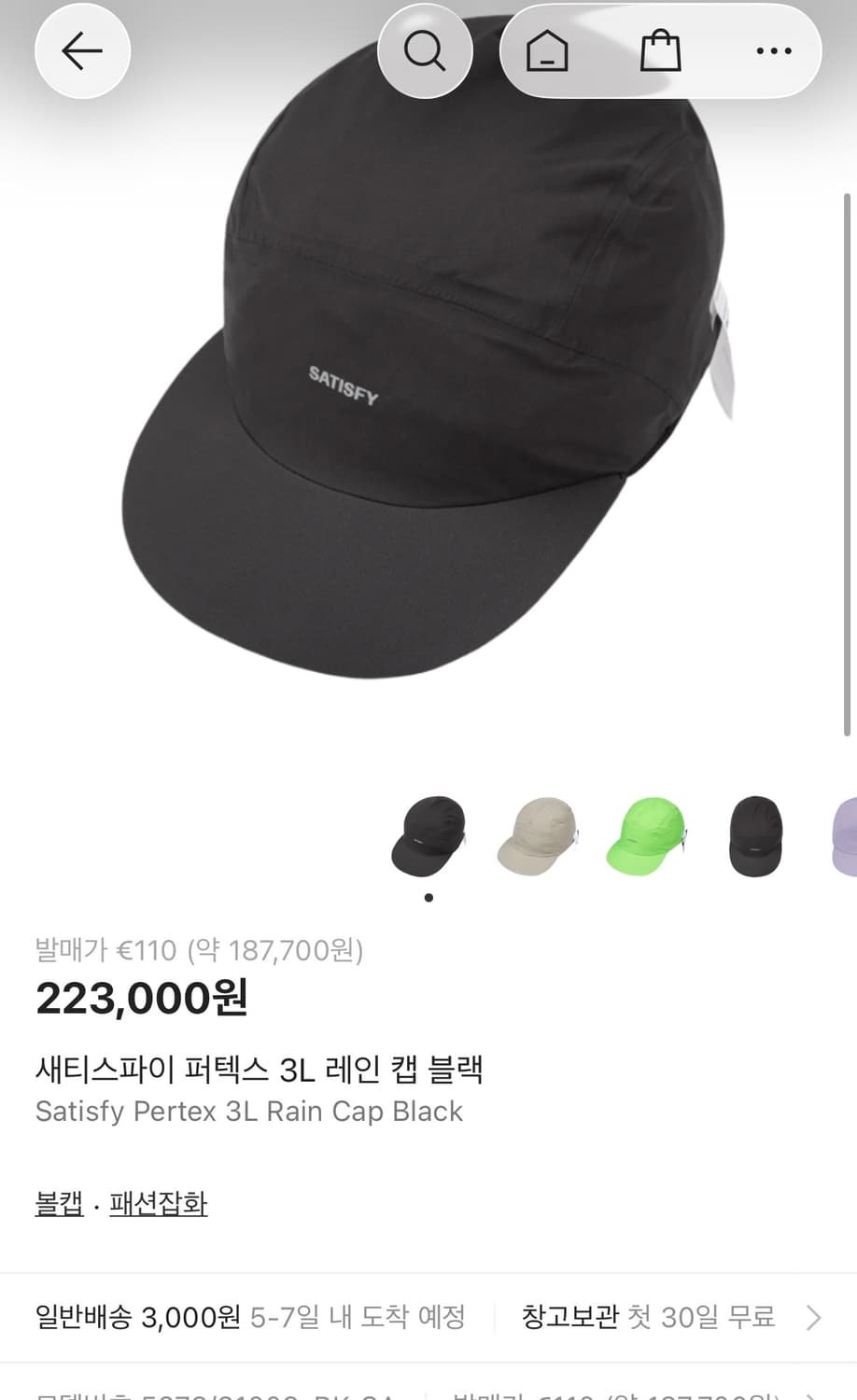Tap the 발매가 €110 release price text

coord(201,950)
